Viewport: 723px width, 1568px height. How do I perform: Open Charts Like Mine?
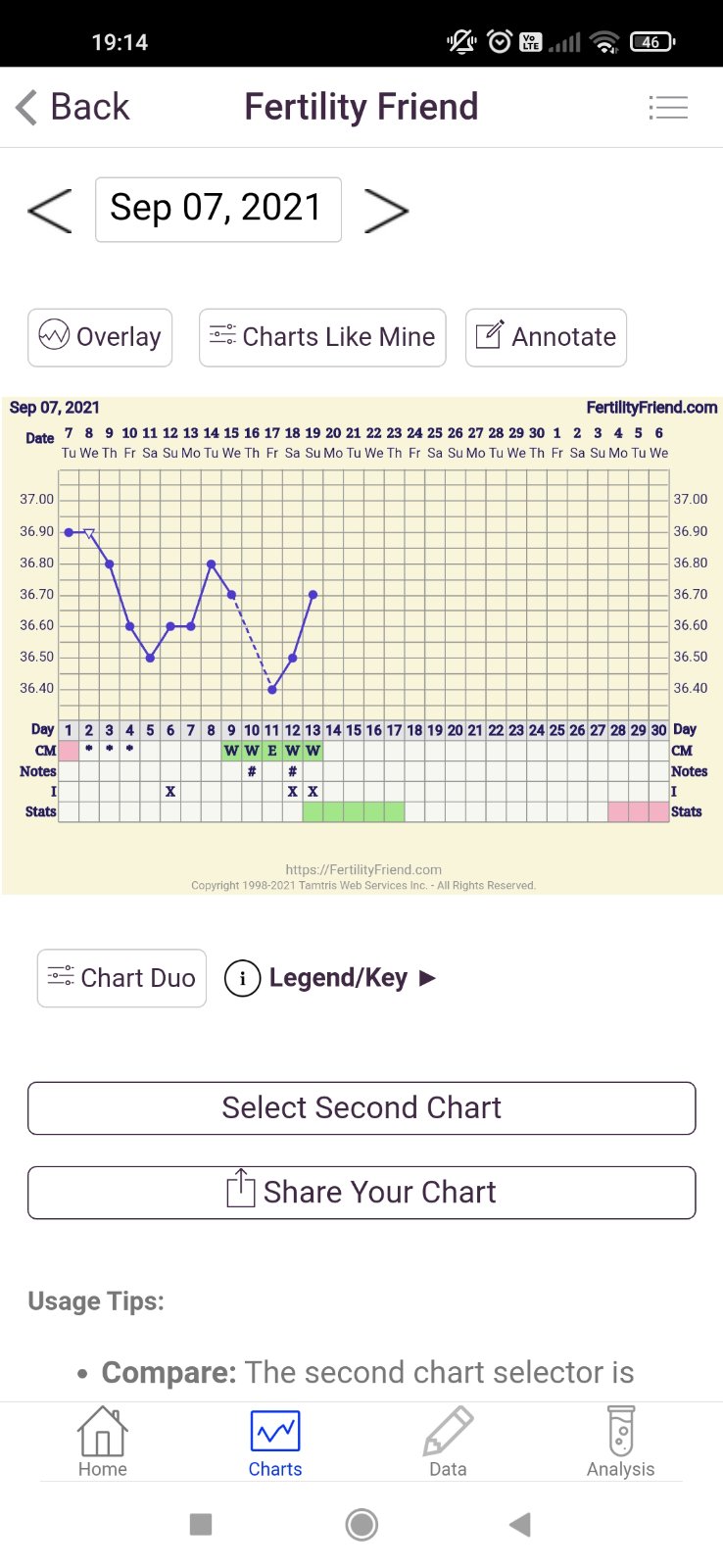[322, 337]
